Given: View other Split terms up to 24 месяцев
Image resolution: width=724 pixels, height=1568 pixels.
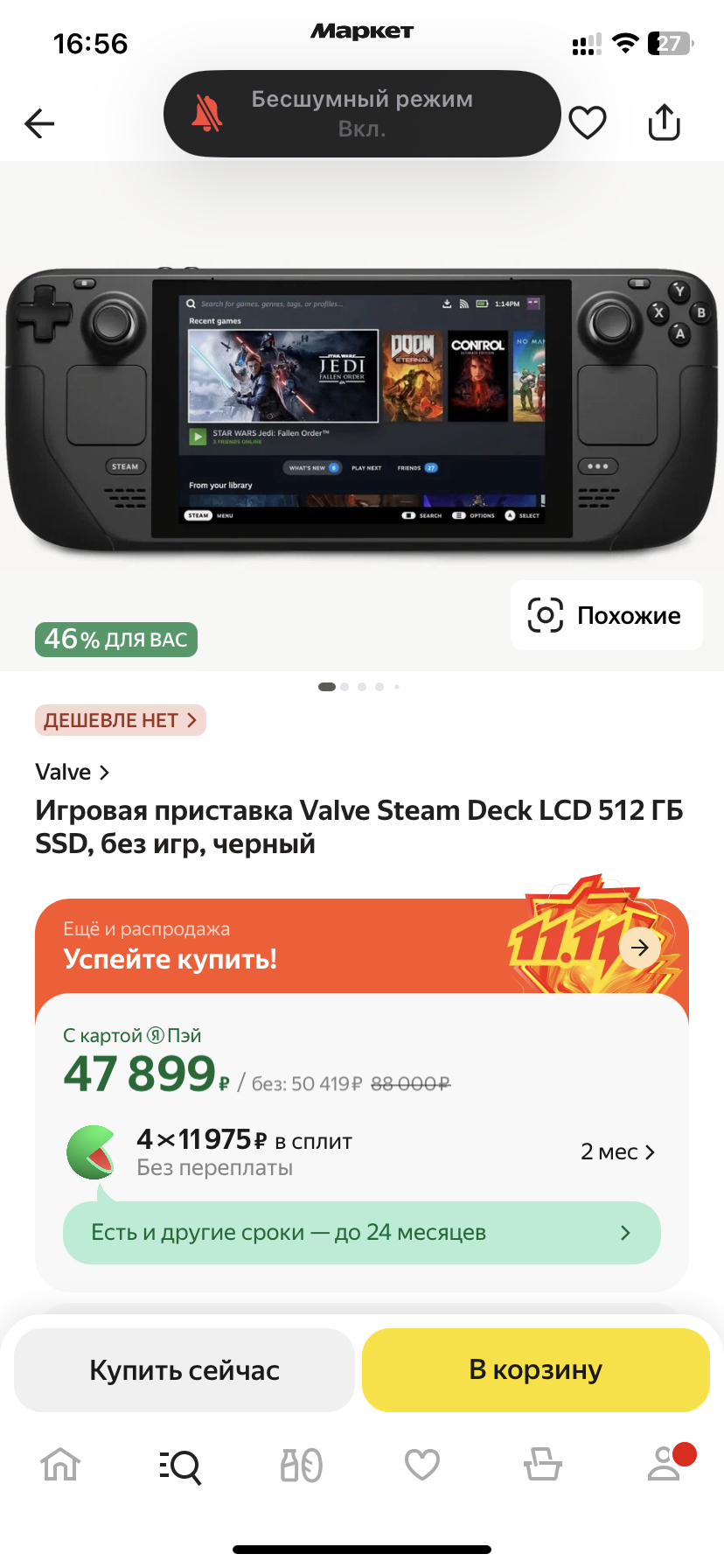Looking at the screenshot, I should [361, 1232].
